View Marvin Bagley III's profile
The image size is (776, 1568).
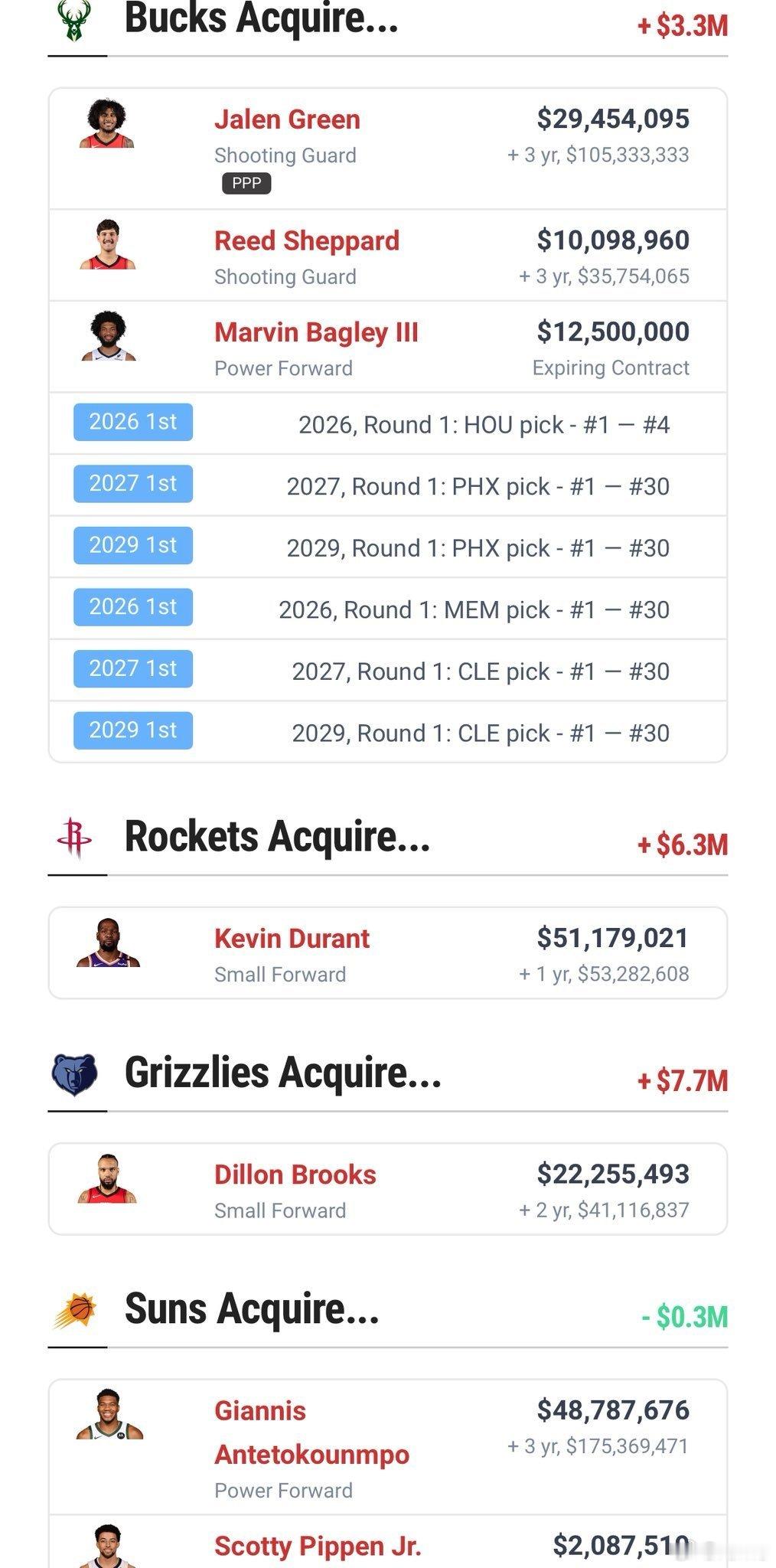point(316,332)
